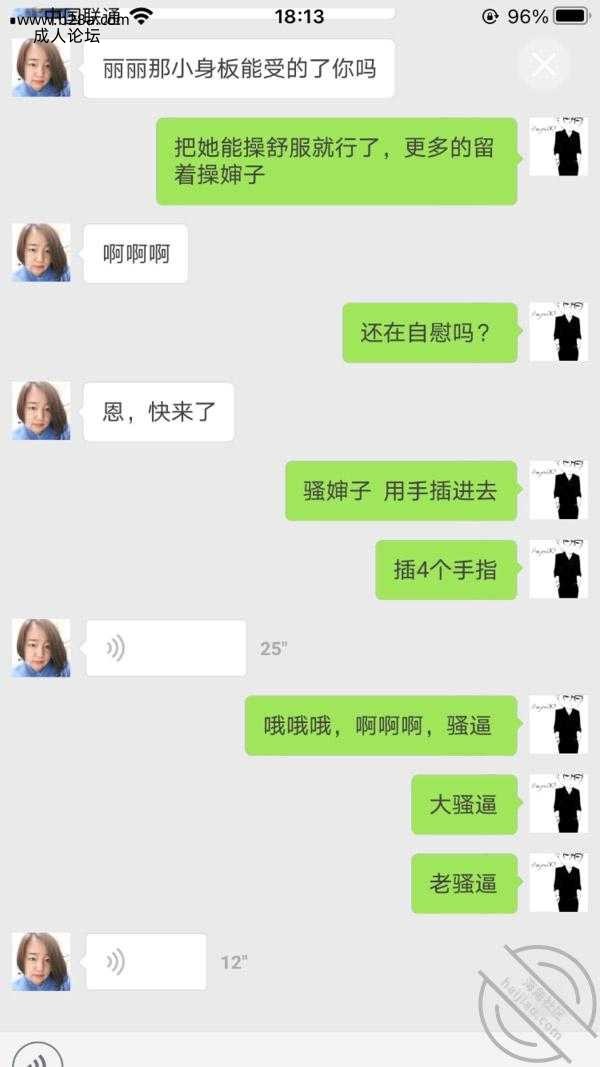Close the image viewer with the X button

544,66
